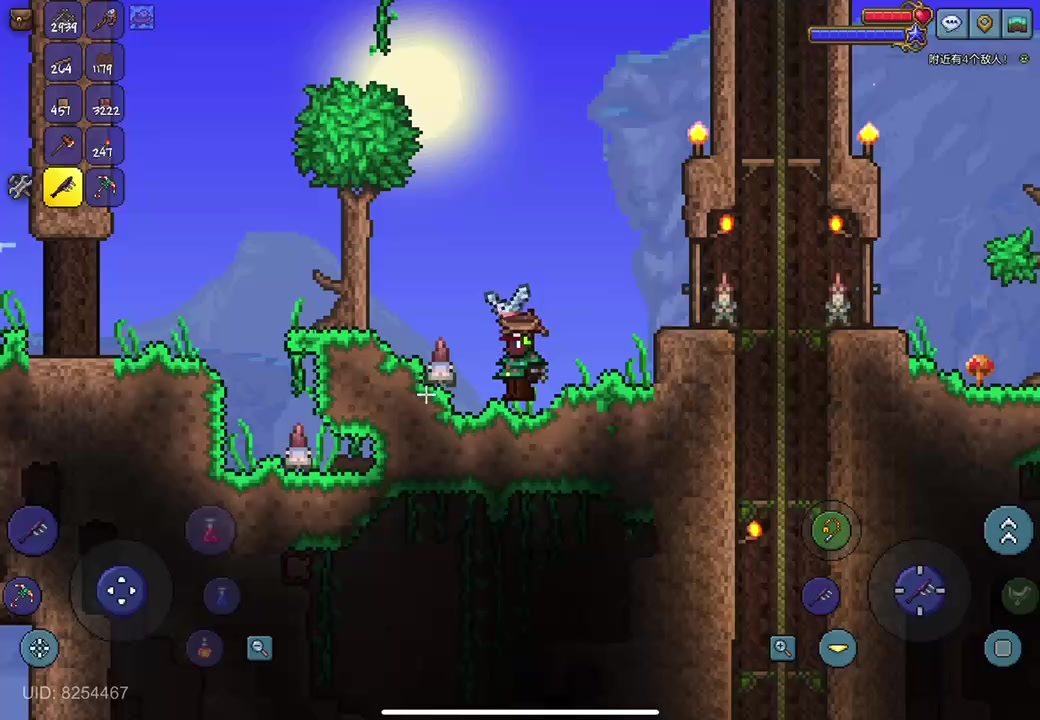Open the chat bubble
This screenshot has width=1040, height=720.
click(951, 23)
